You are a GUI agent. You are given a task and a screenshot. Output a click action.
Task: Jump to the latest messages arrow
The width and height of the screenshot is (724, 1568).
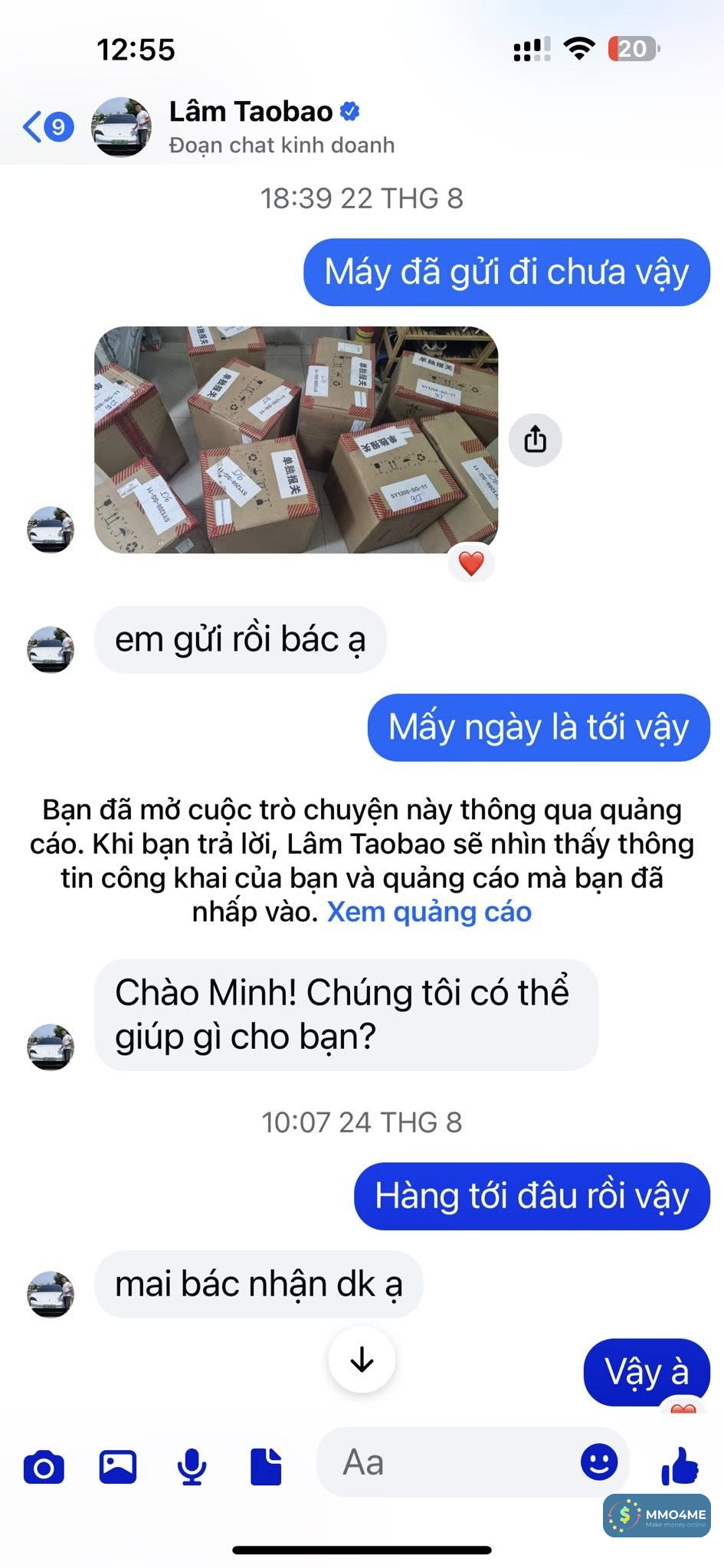coord(362,1360)
